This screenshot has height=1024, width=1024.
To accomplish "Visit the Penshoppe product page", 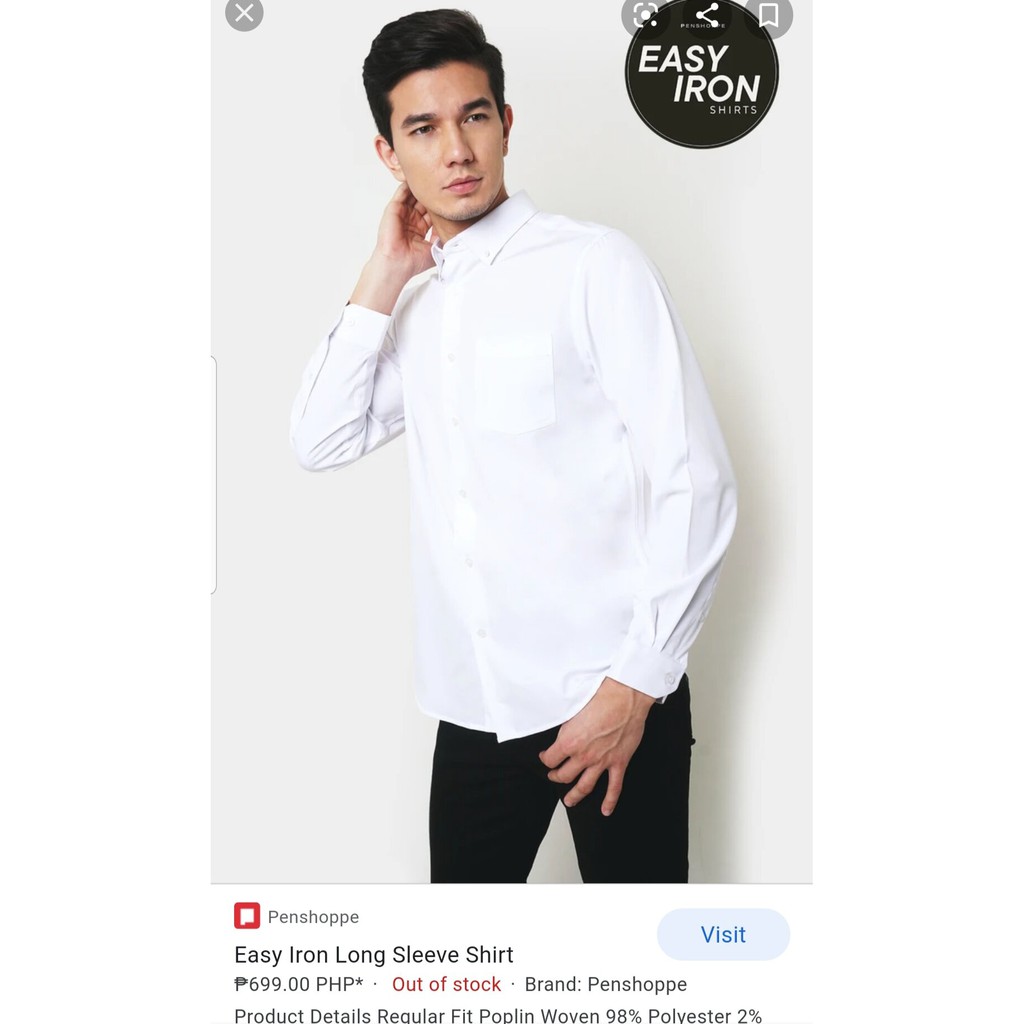I will coord(722,934).
